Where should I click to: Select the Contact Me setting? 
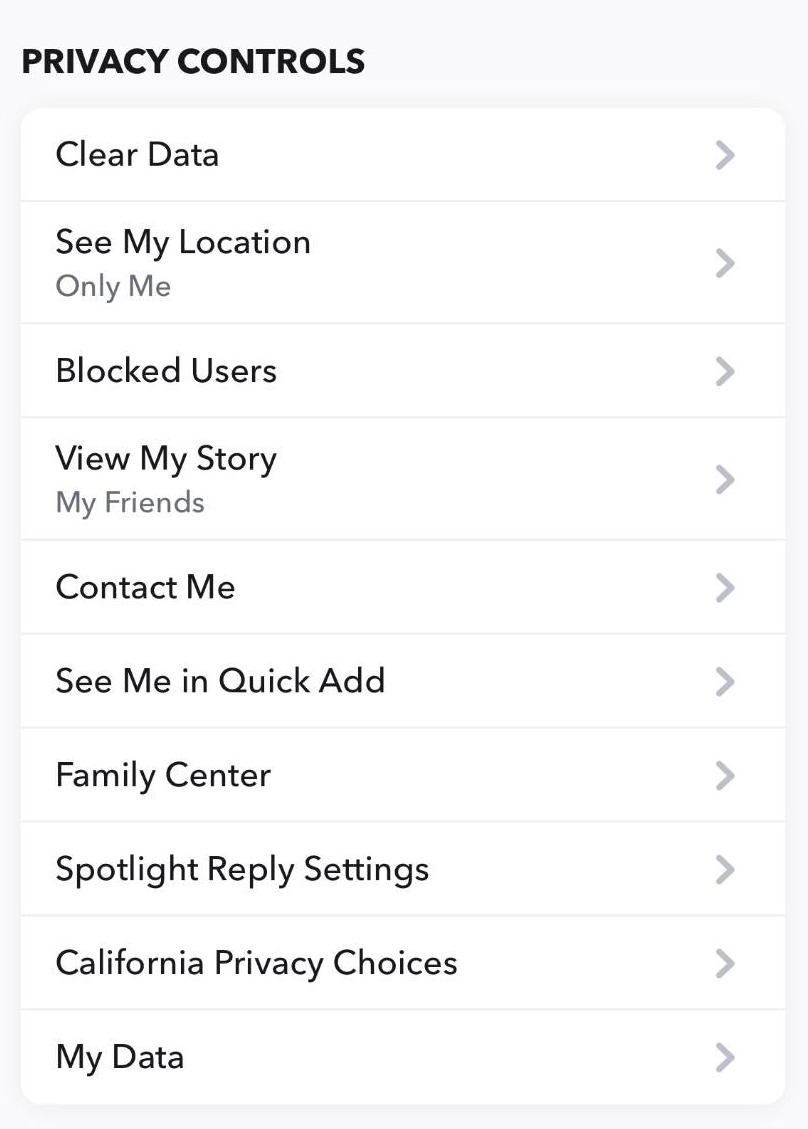click(402, 587)
